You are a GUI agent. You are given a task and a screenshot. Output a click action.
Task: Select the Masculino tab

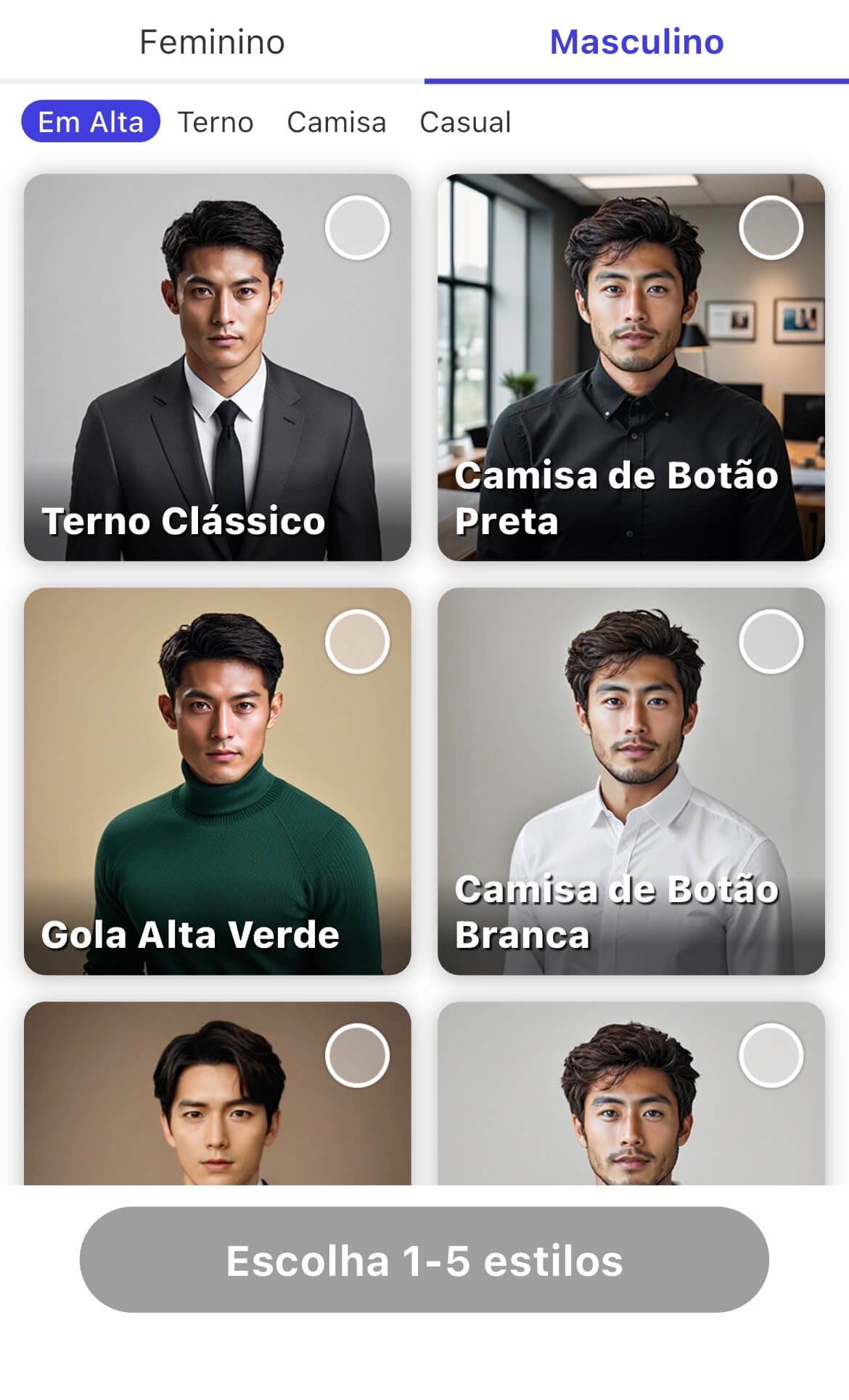coord(636,42)
